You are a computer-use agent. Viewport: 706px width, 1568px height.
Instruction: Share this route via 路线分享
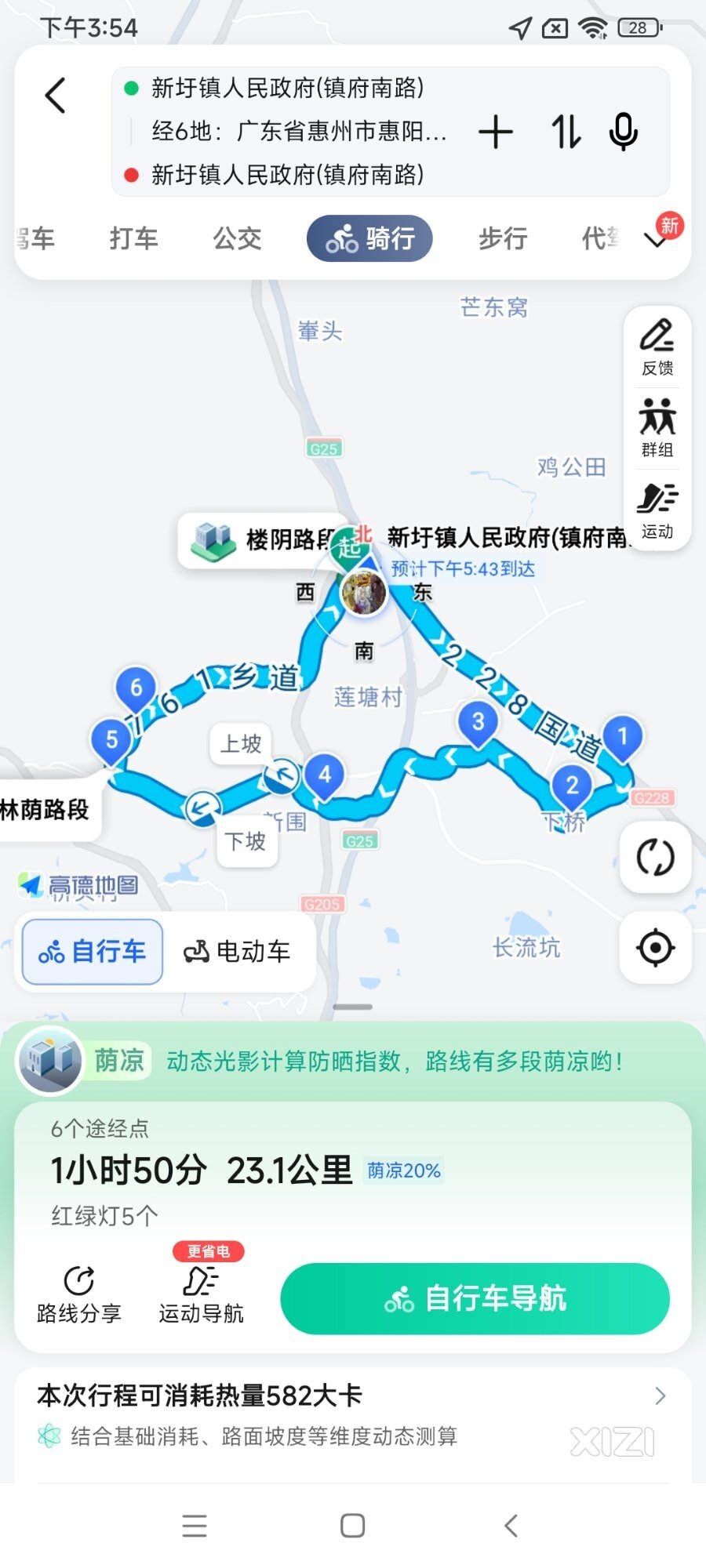tap(79, 1295)
